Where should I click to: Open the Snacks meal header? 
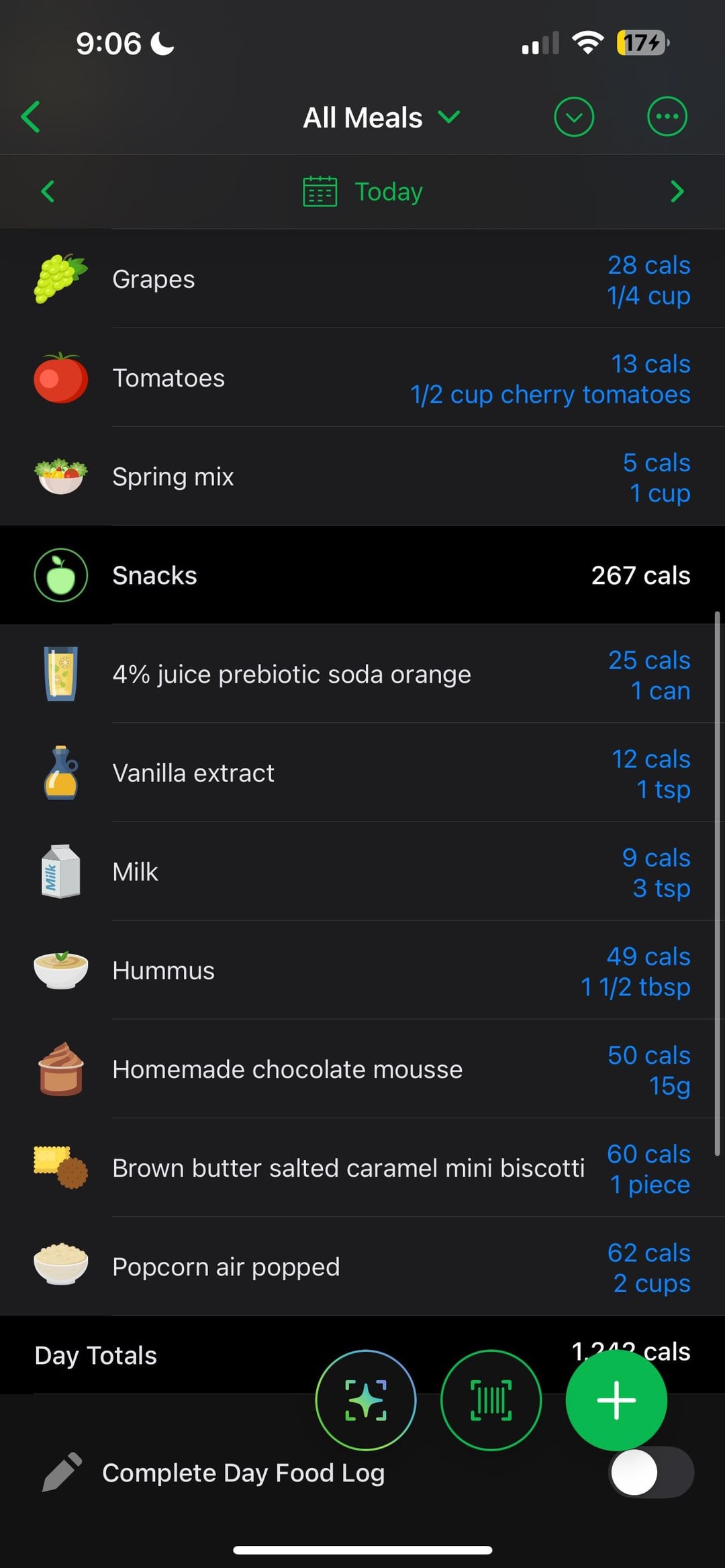click(x=362, y=575)
